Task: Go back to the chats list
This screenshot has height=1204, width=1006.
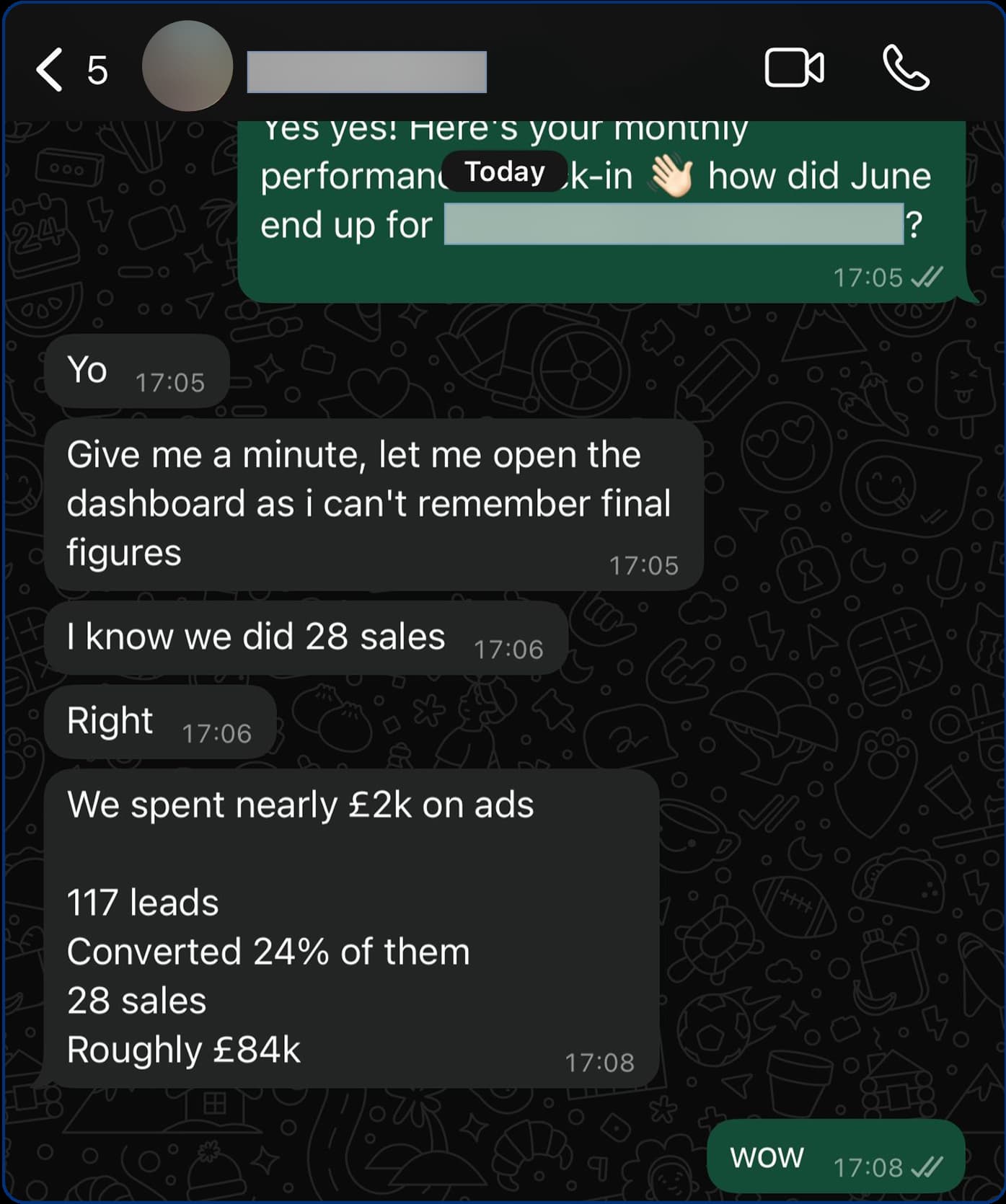Action: click(50, 70)
